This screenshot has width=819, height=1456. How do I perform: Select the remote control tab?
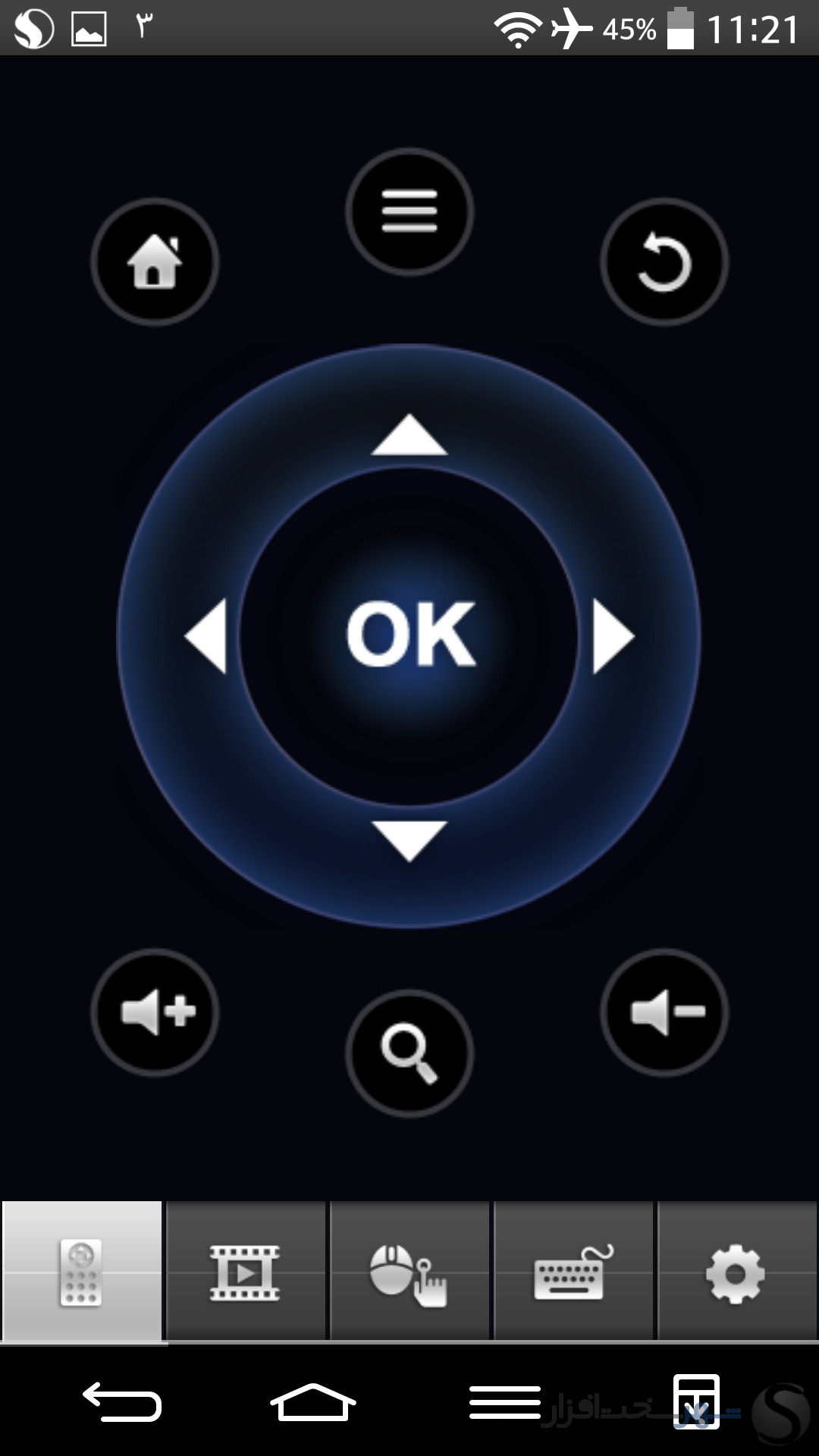(82, 1272)
